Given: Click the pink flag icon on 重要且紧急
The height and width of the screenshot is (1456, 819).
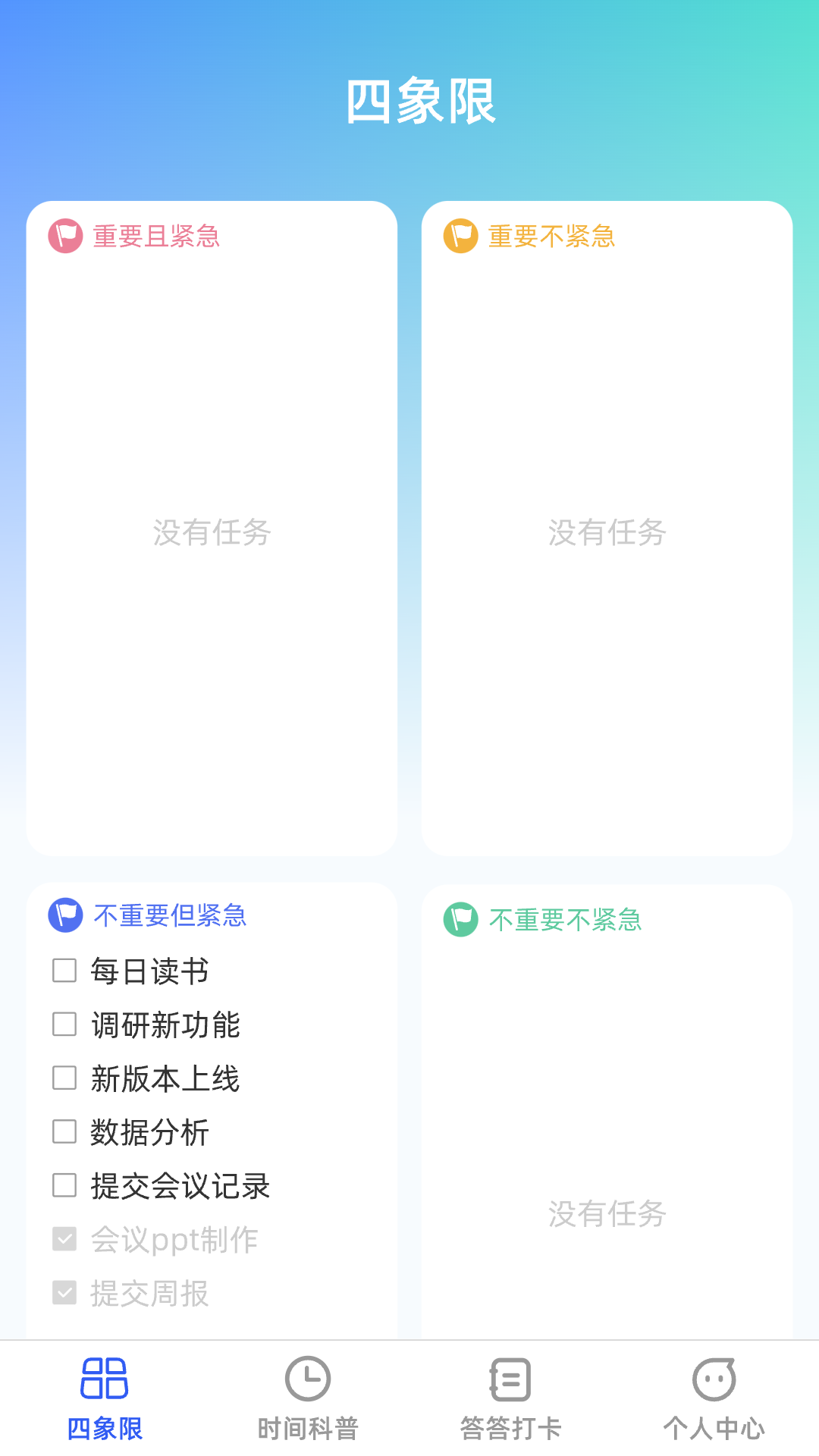Looking at the screenshot, I should (65, 236).
